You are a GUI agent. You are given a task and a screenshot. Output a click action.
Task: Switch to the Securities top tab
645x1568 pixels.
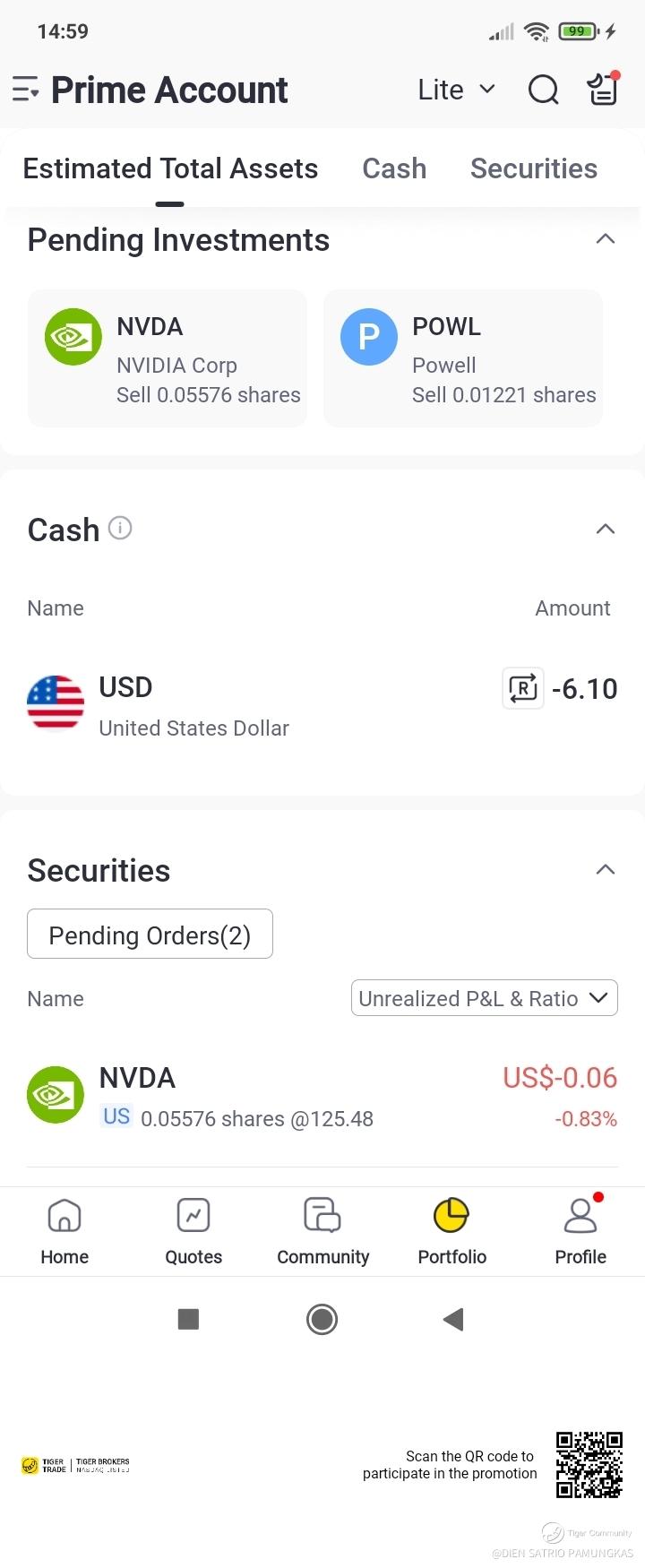[534, 168]
